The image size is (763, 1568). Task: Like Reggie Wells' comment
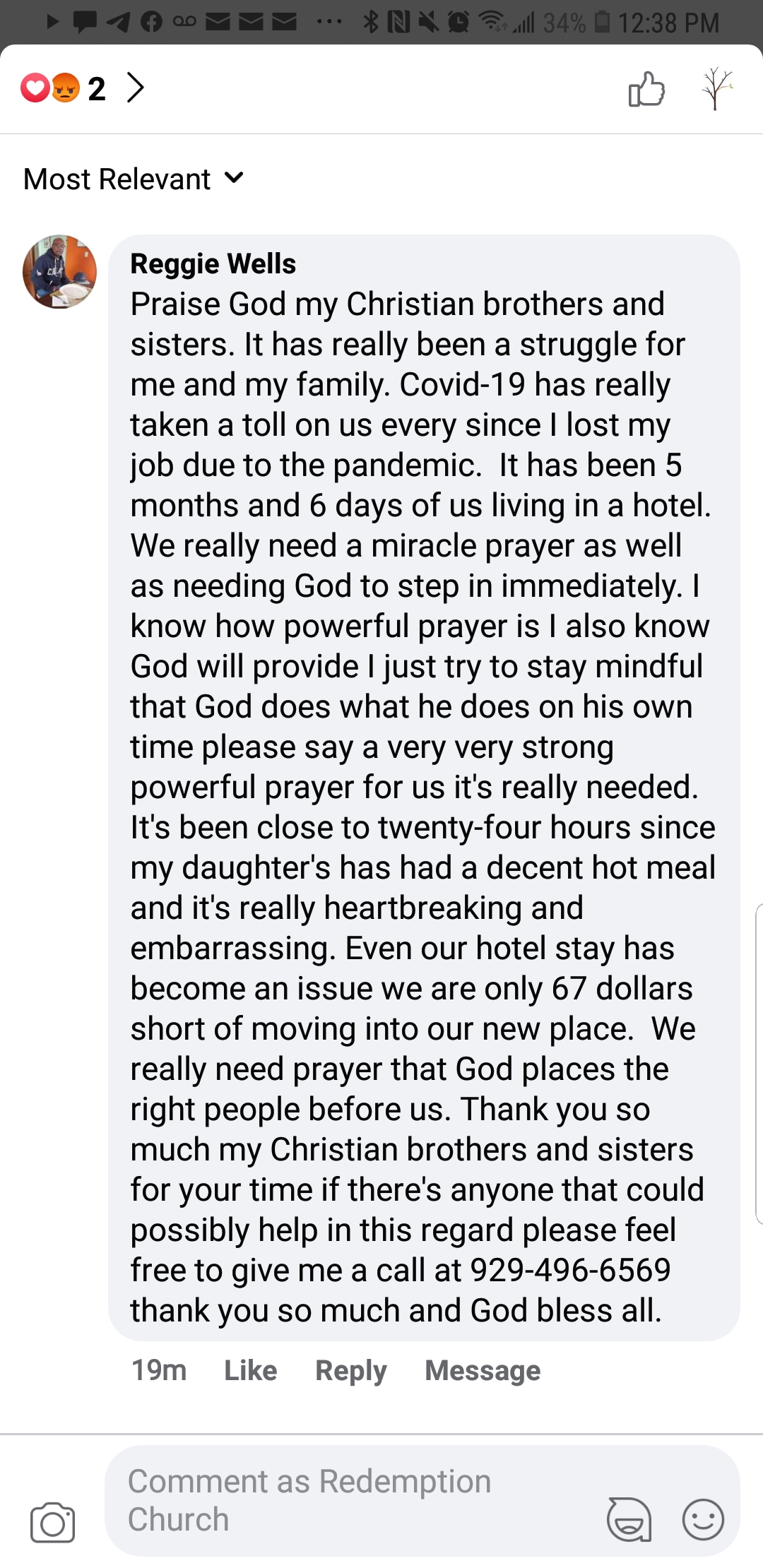coord(250,1370)
